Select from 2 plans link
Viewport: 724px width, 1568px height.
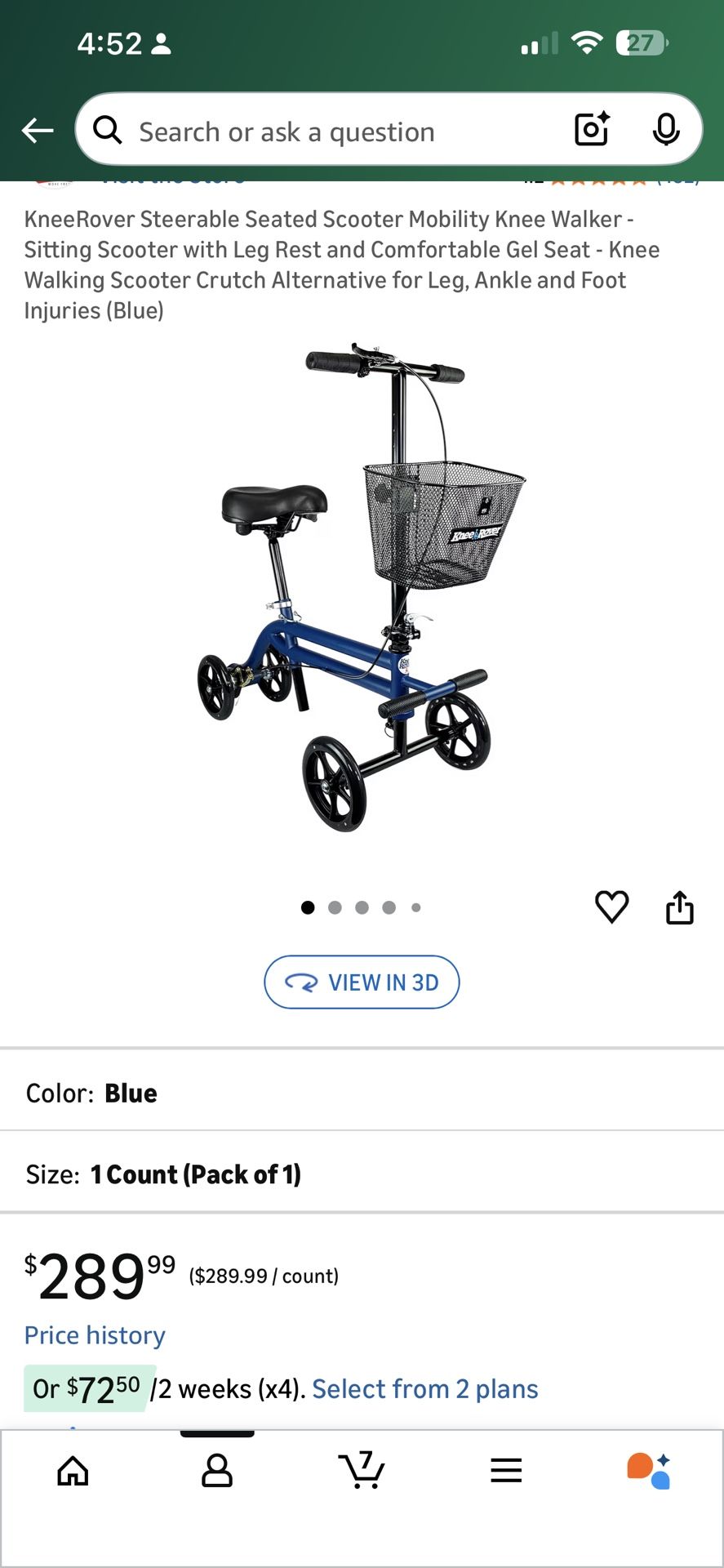coord(424,1389)
